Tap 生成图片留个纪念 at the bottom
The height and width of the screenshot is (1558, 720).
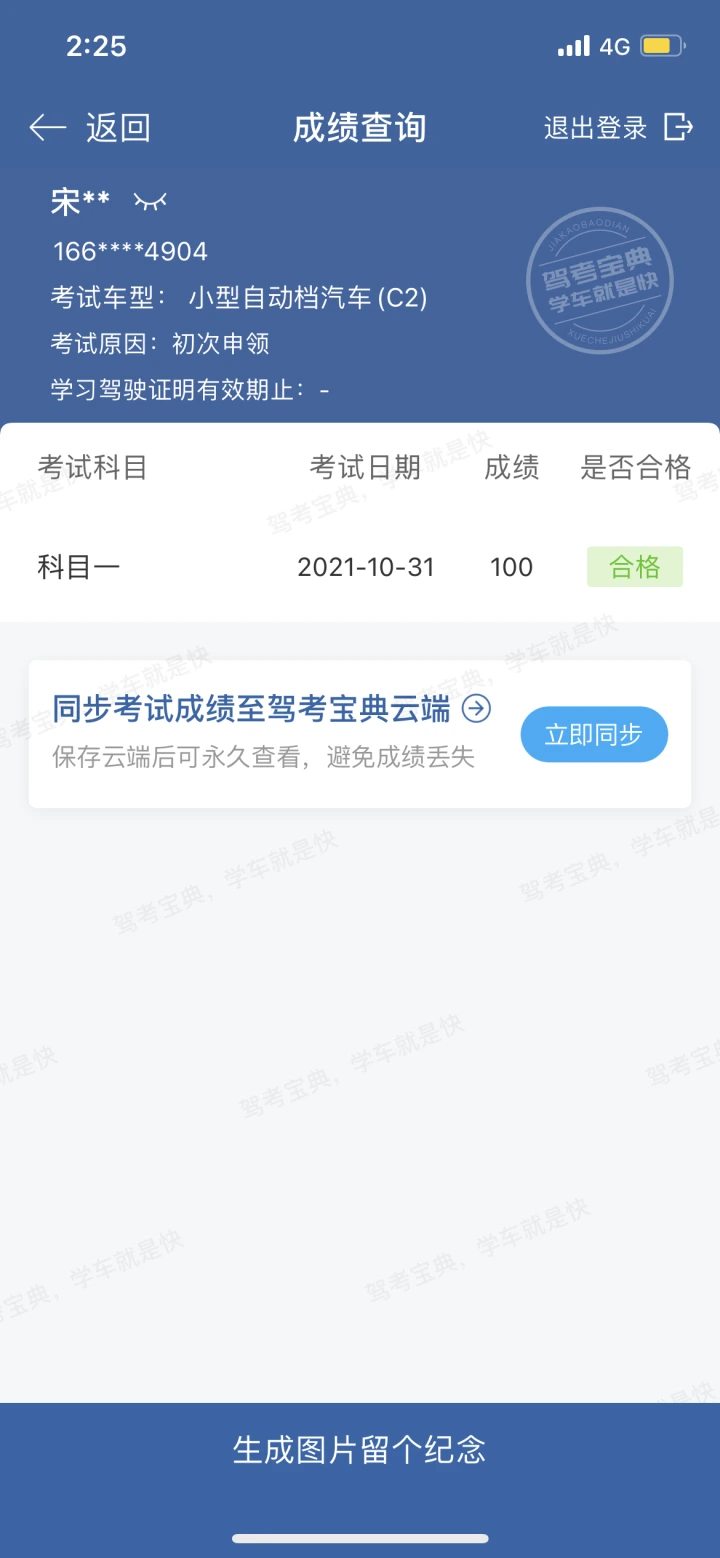pos(360,1449)
